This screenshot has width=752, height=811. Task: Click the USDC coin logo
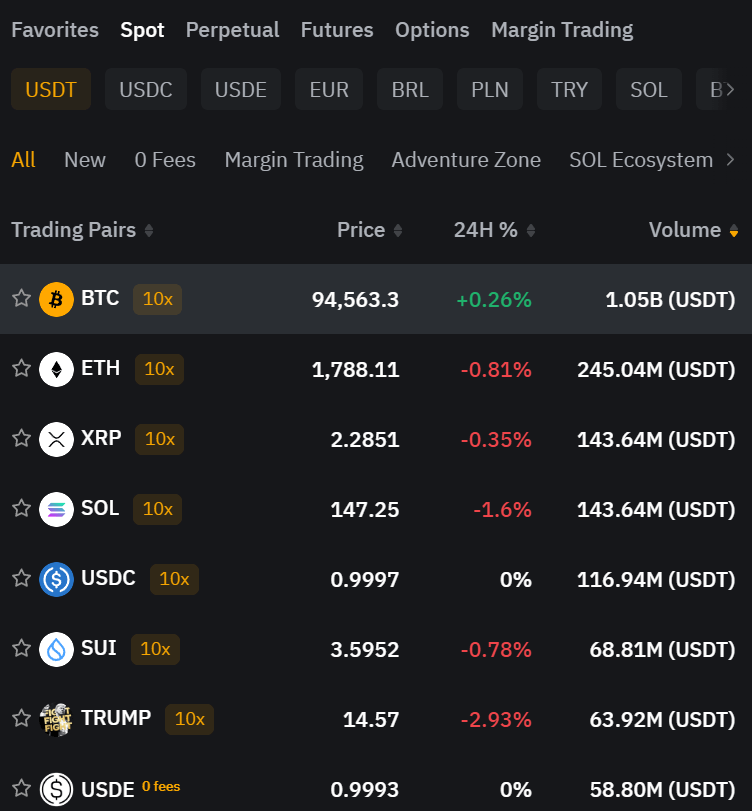(x=56, y=579)
